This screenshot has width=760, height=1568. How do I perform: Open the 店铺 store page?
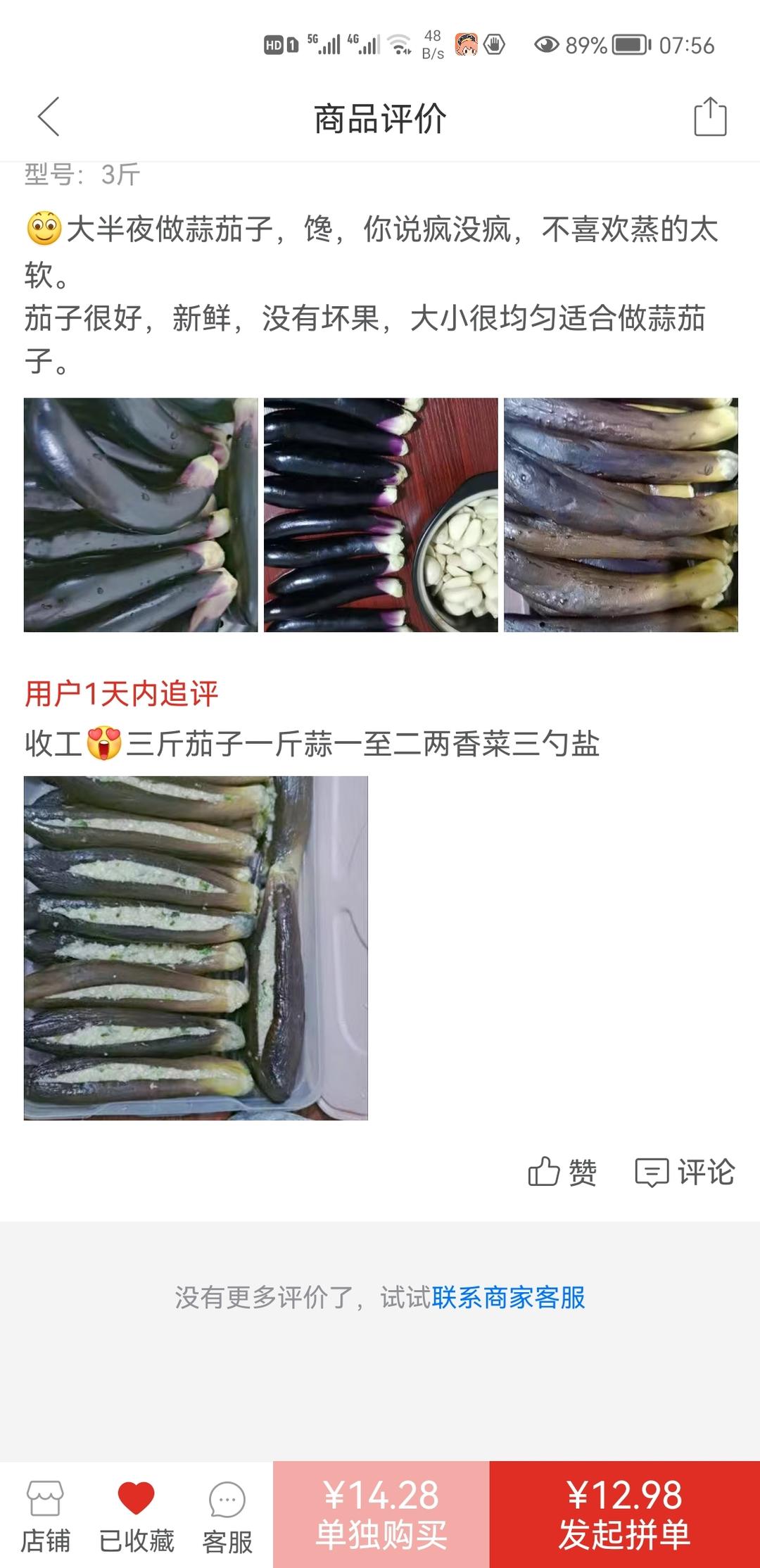pyautogui.click(x=45, y=1516)
